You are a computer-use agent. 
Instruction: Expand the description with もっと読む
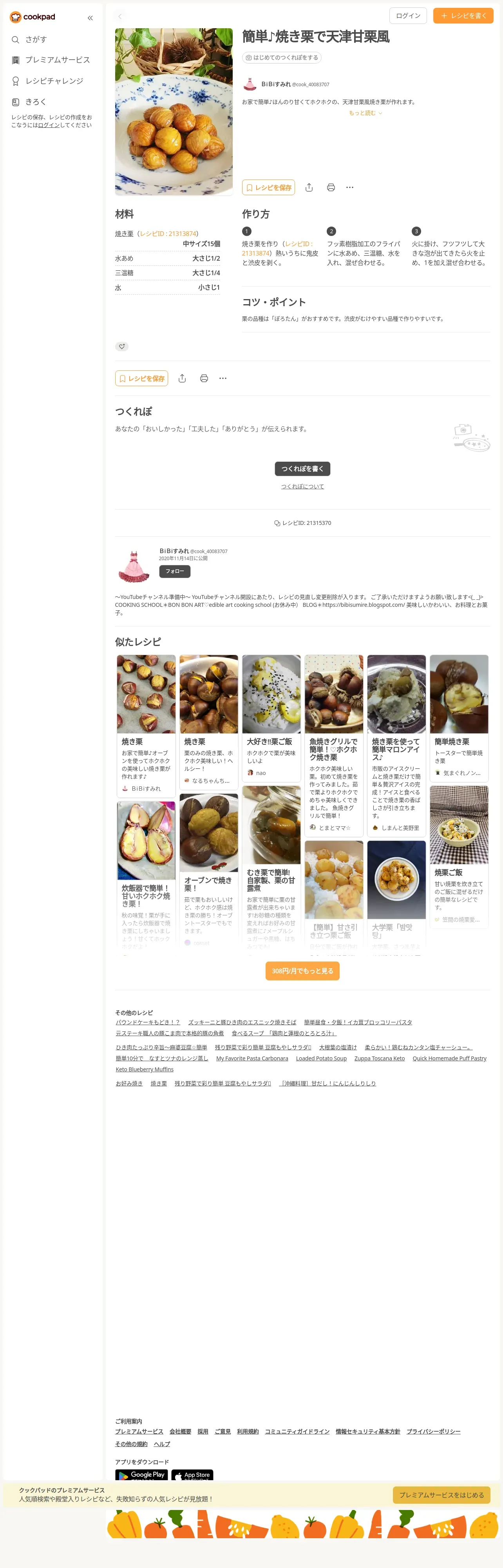(365, 113)
